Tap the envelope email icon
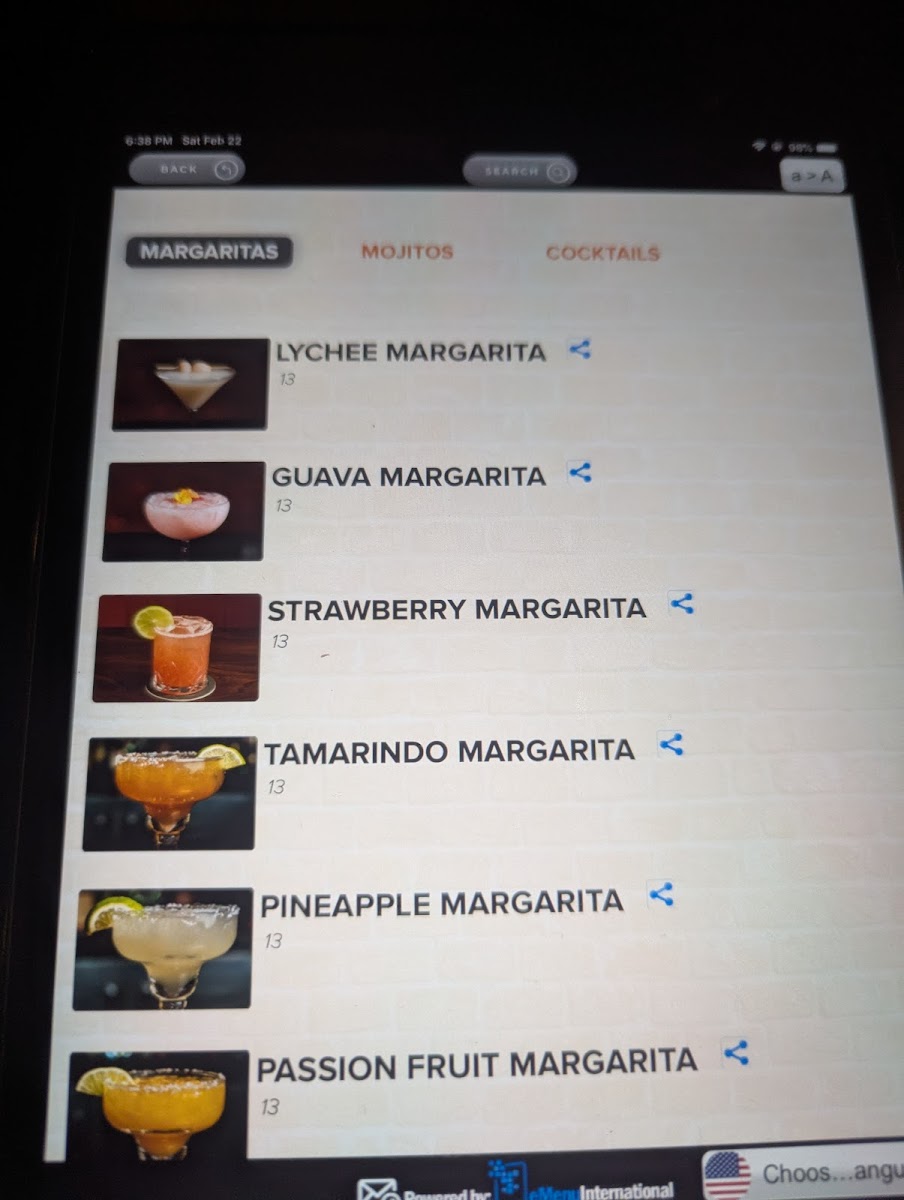This screenshot has width=904, height=1200. pyautogui.click(x=378, y=1190)
